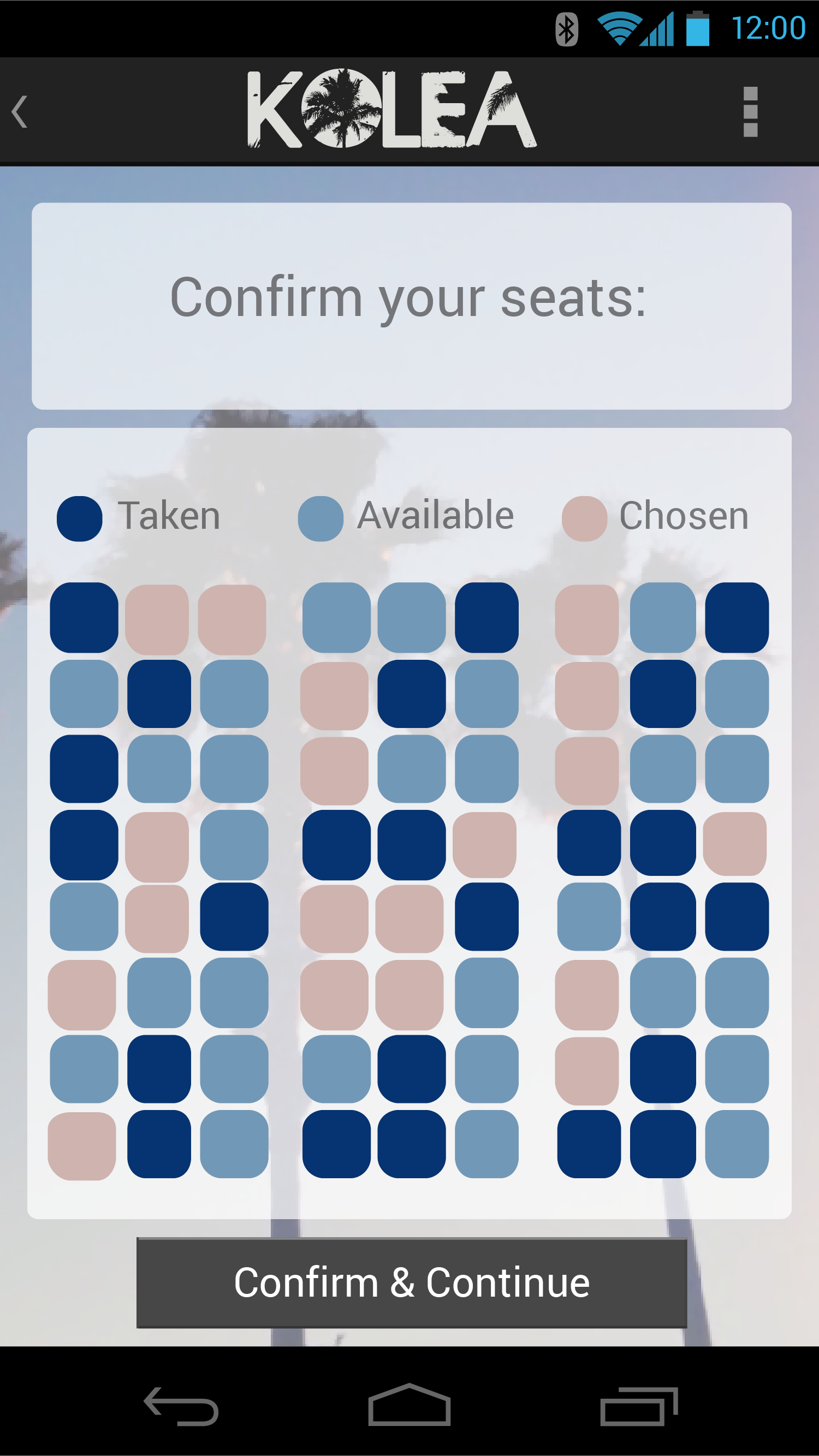Select the available seat in right block's last row

[x=737, y=1144]
